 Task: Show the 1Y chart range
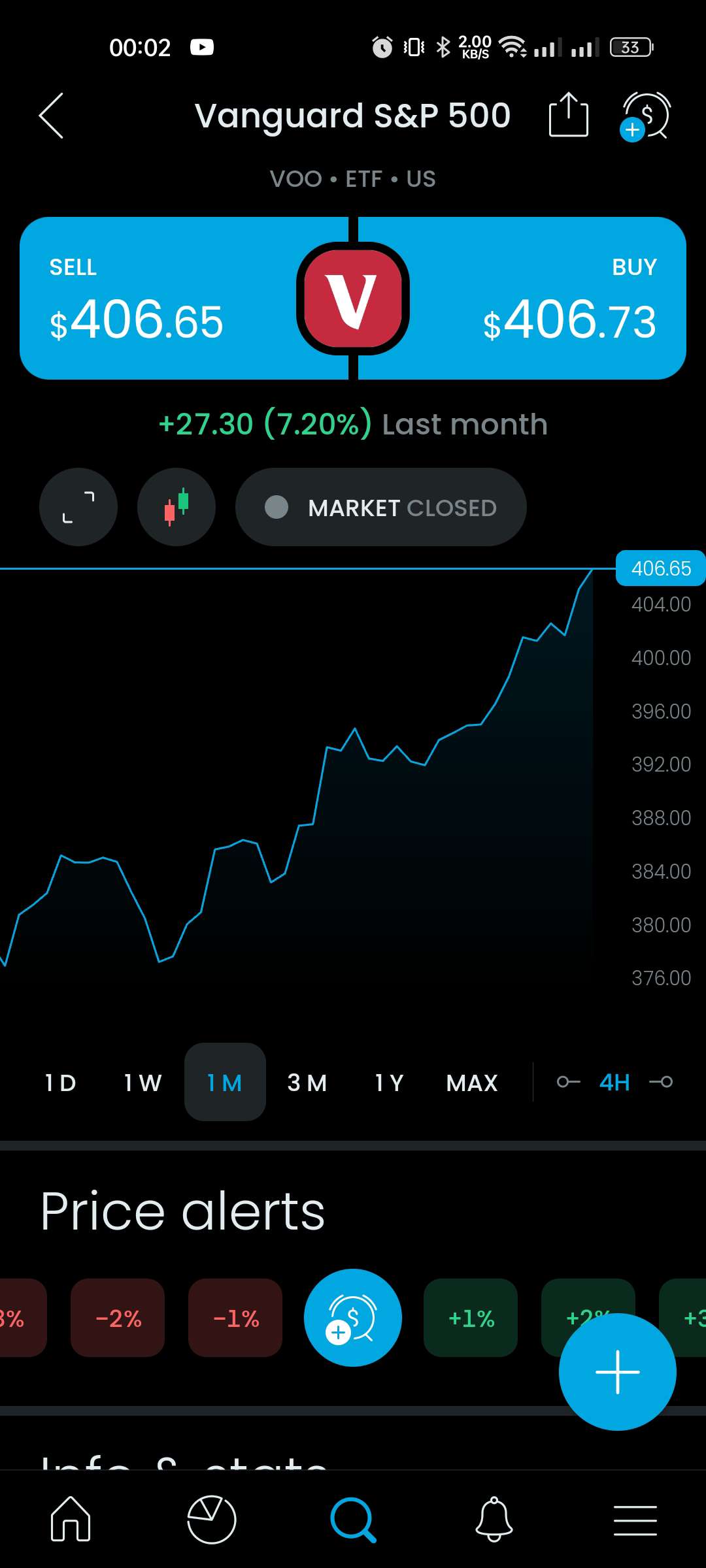coord(390,1083)
